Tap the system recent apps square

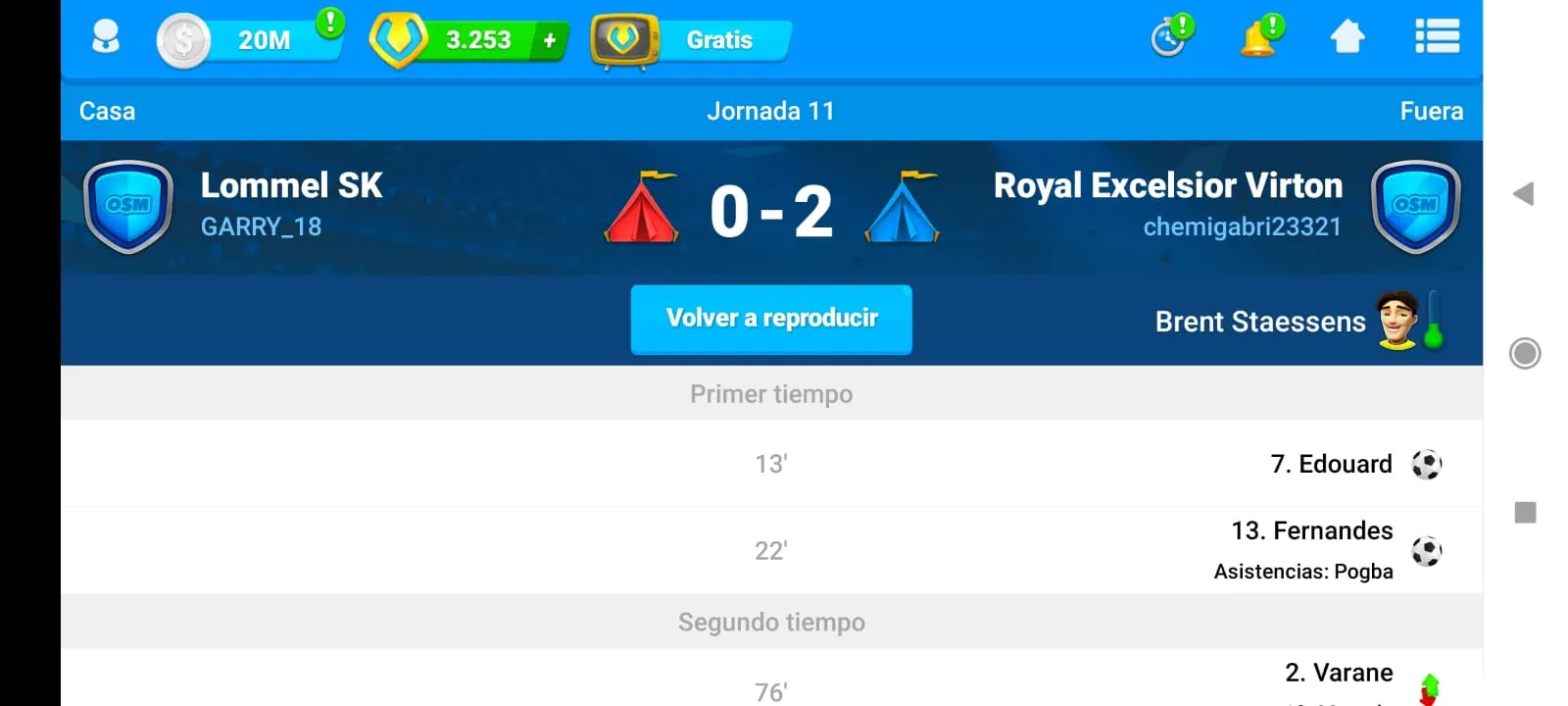(1525, 512)
